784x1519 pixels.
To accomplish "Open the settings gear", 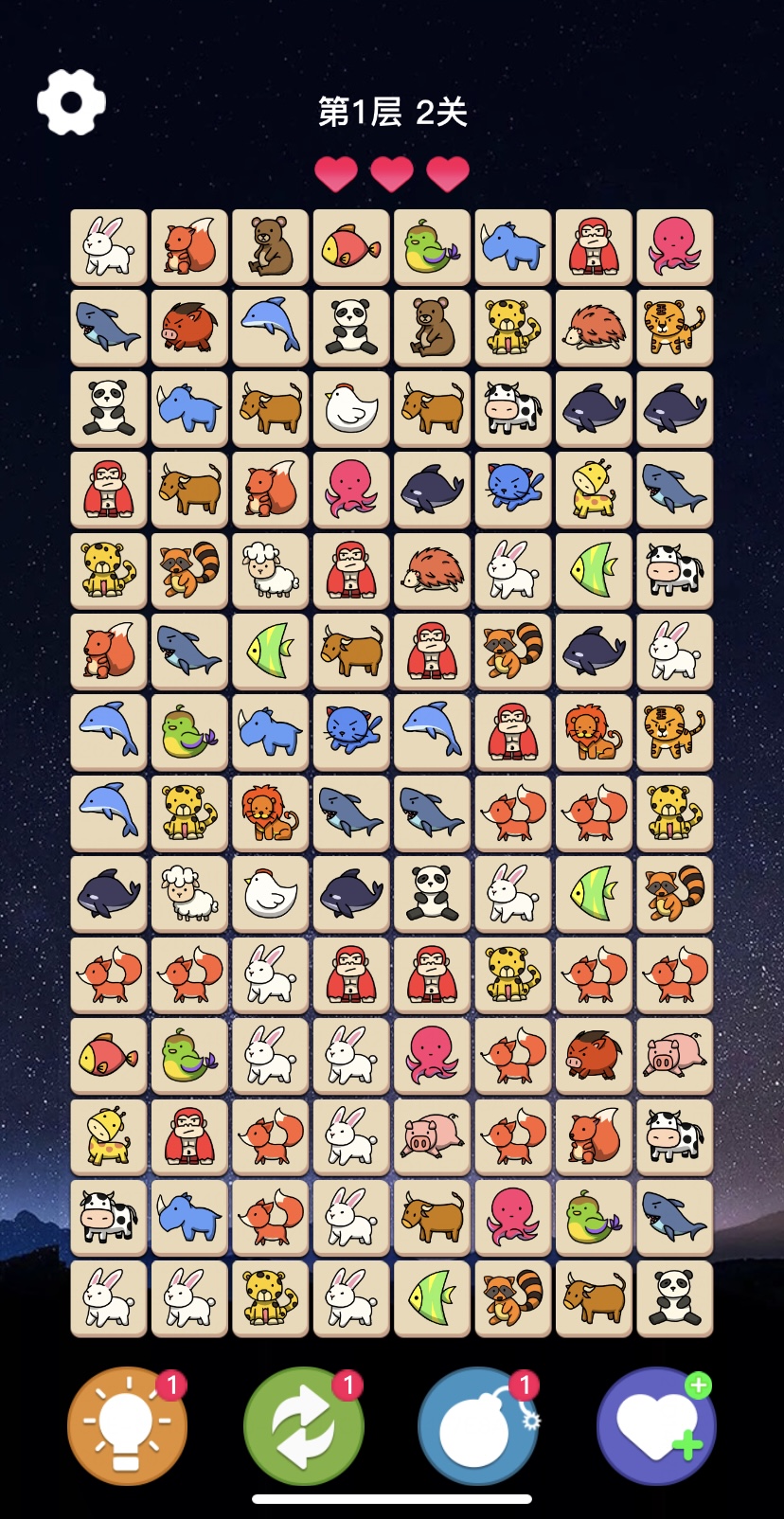I will 71,102.
